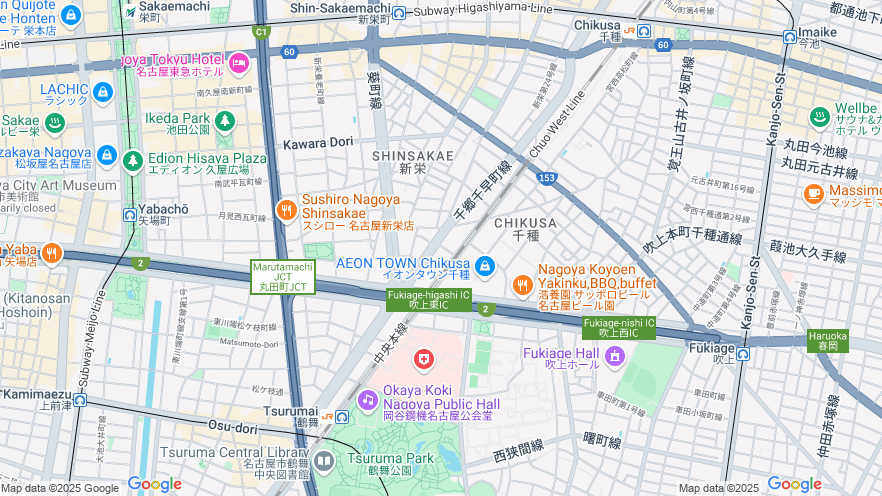This screenshot has height=496, width=882.
Task: Open the Kamimaezu subway station icon
Action: 79,400
